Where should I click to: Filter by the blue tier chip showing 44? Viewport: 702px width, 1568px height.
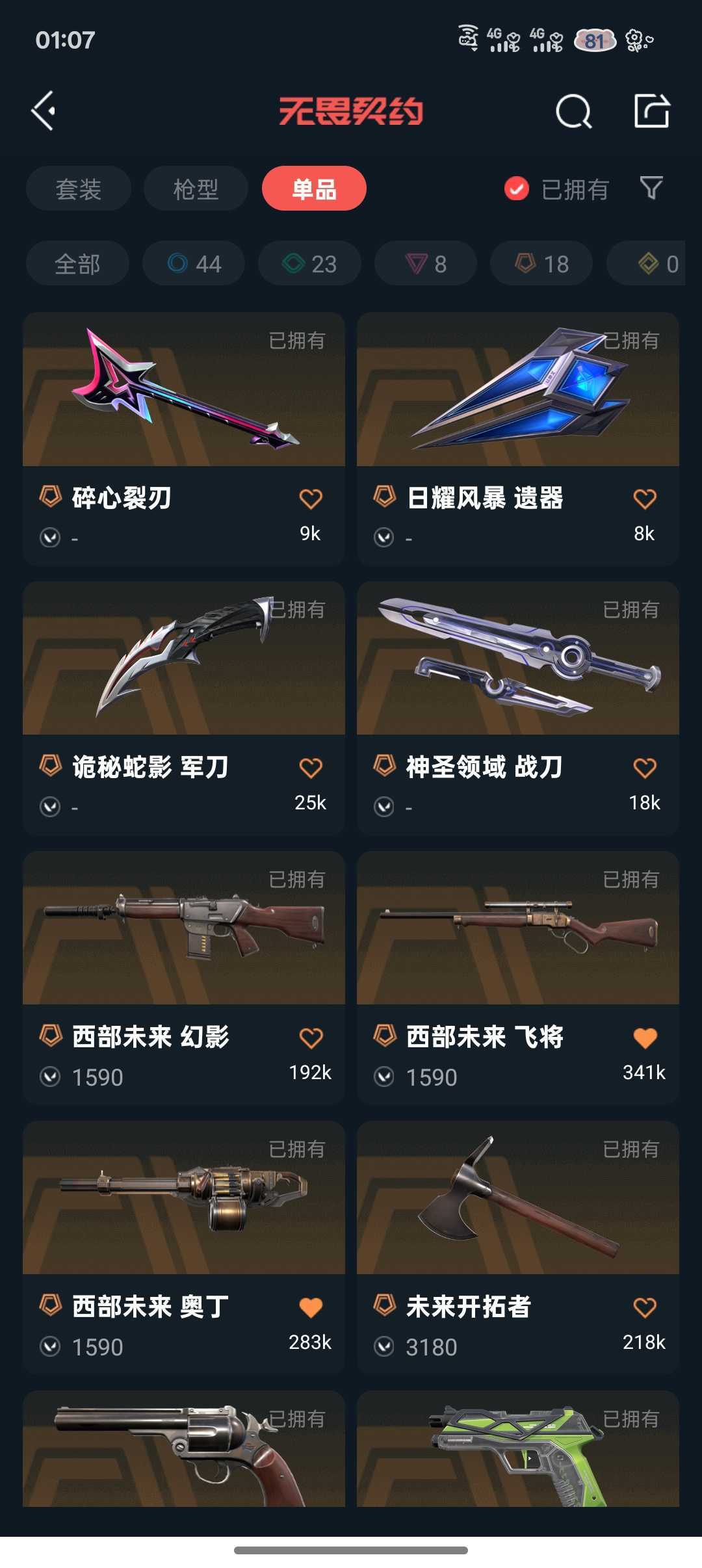coord(194,264)
